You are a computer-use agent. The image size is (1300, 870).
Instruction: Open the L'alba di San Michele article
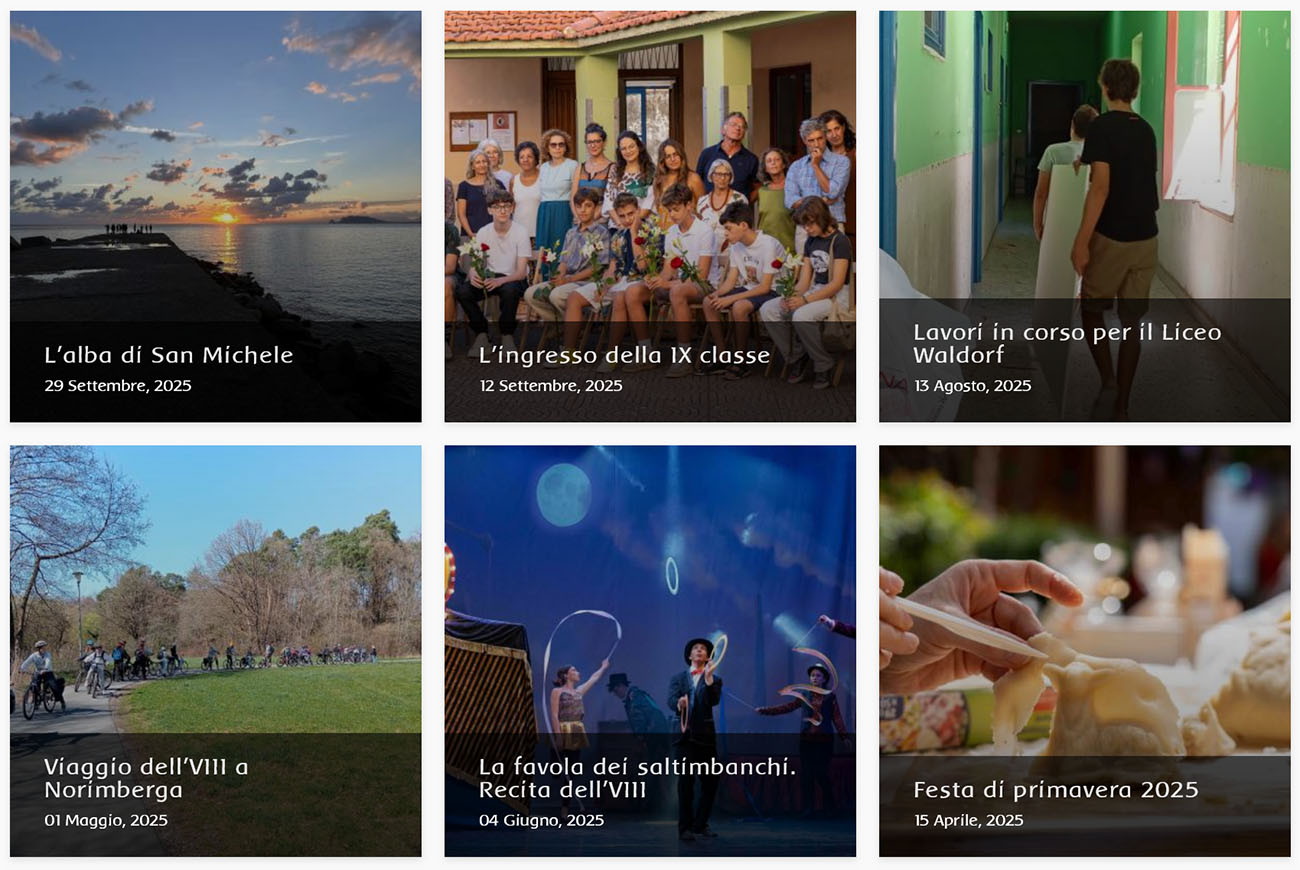(x=169, y=355)
